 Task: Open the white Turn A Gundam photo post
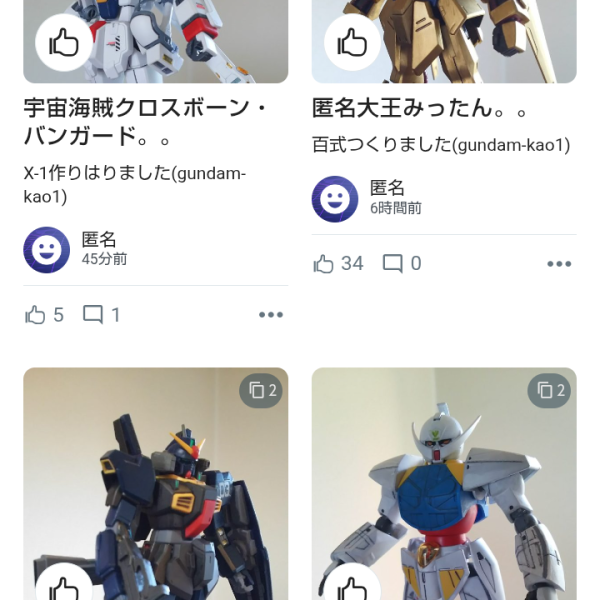click(443, 480)
